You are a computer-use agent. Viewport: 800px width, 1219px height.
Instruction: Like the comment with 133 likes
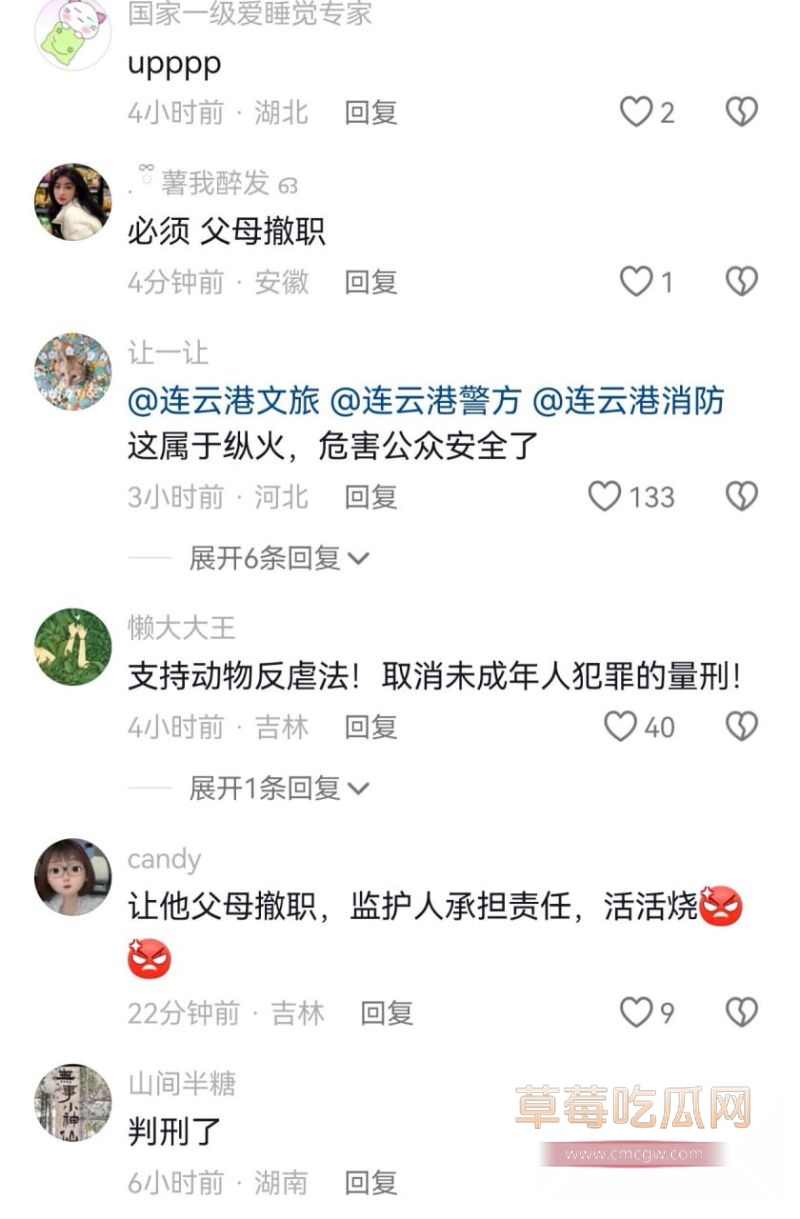click(x=606, y=497)
